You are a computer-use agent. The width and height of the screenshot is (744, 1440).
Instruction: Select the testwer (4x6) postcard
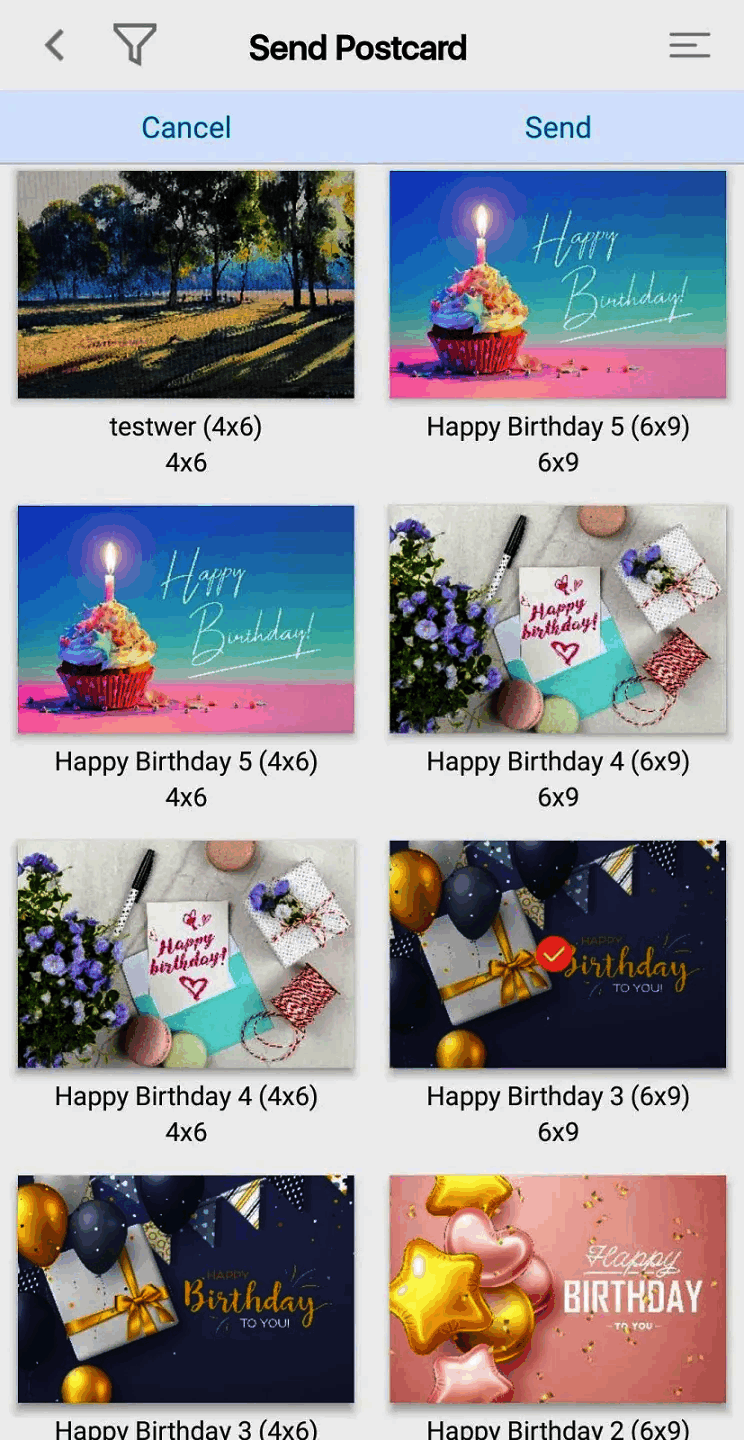tap(186, 285)
